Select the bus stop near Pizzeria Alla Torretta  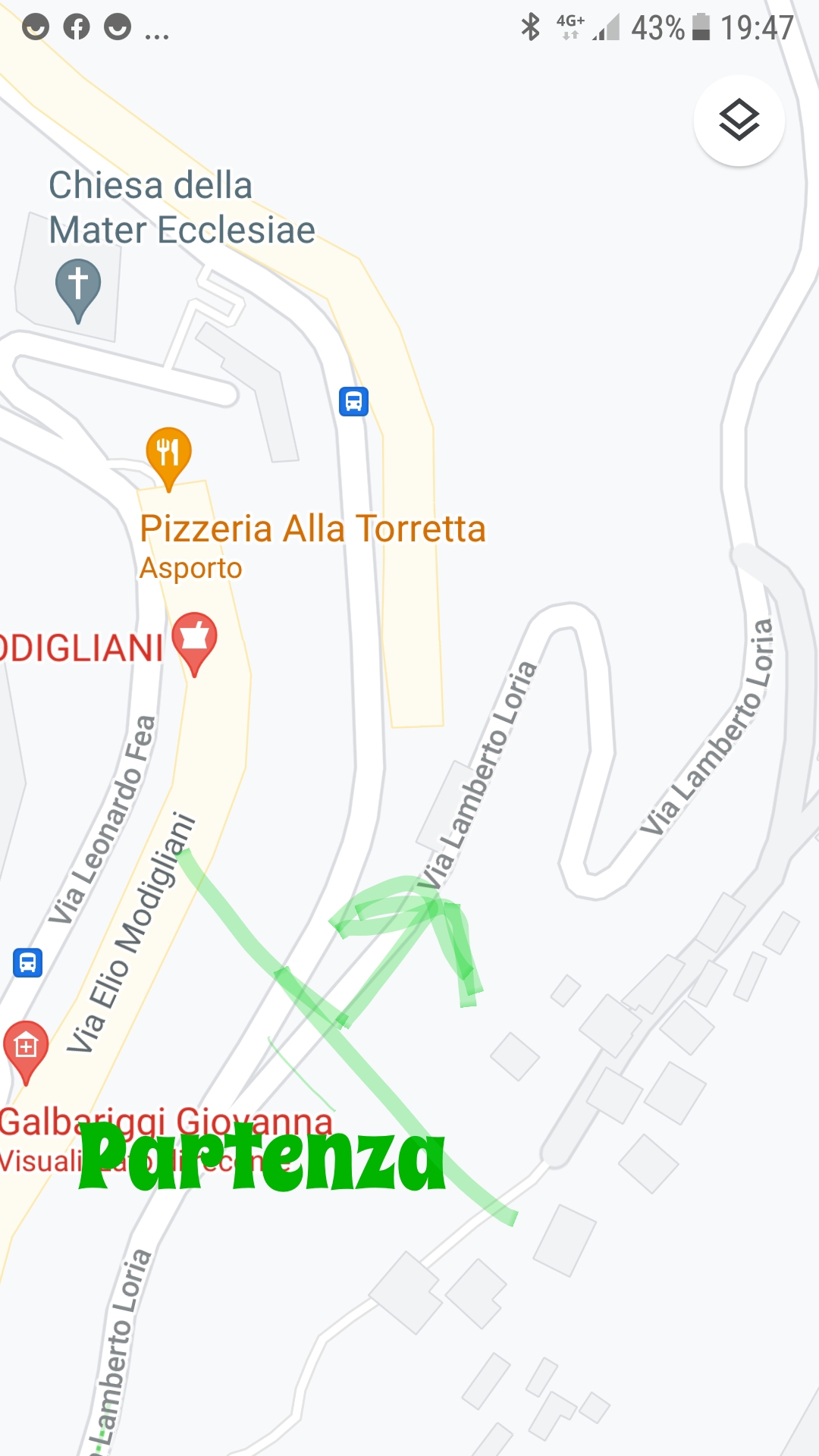[353, 401]
